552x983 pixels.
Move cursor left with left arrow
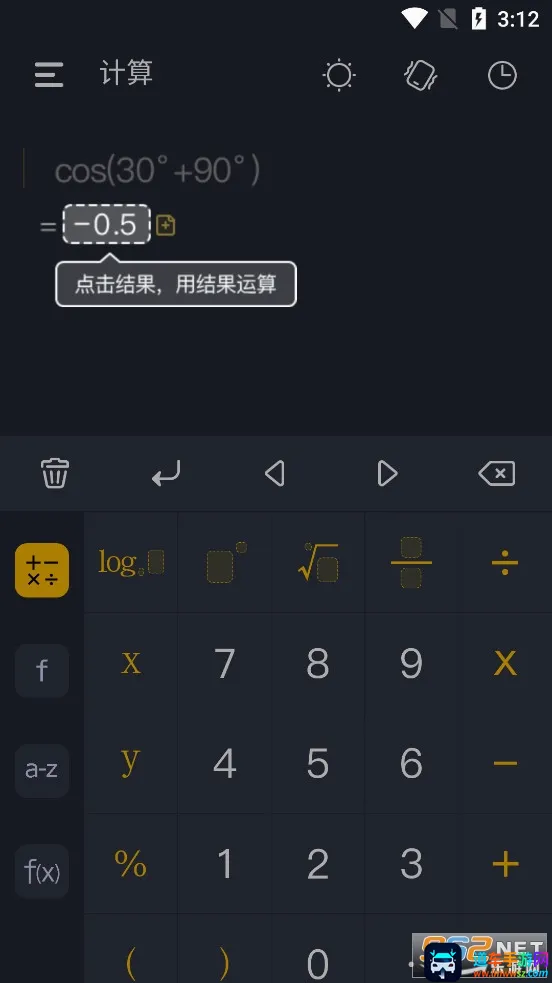[275, 474]
